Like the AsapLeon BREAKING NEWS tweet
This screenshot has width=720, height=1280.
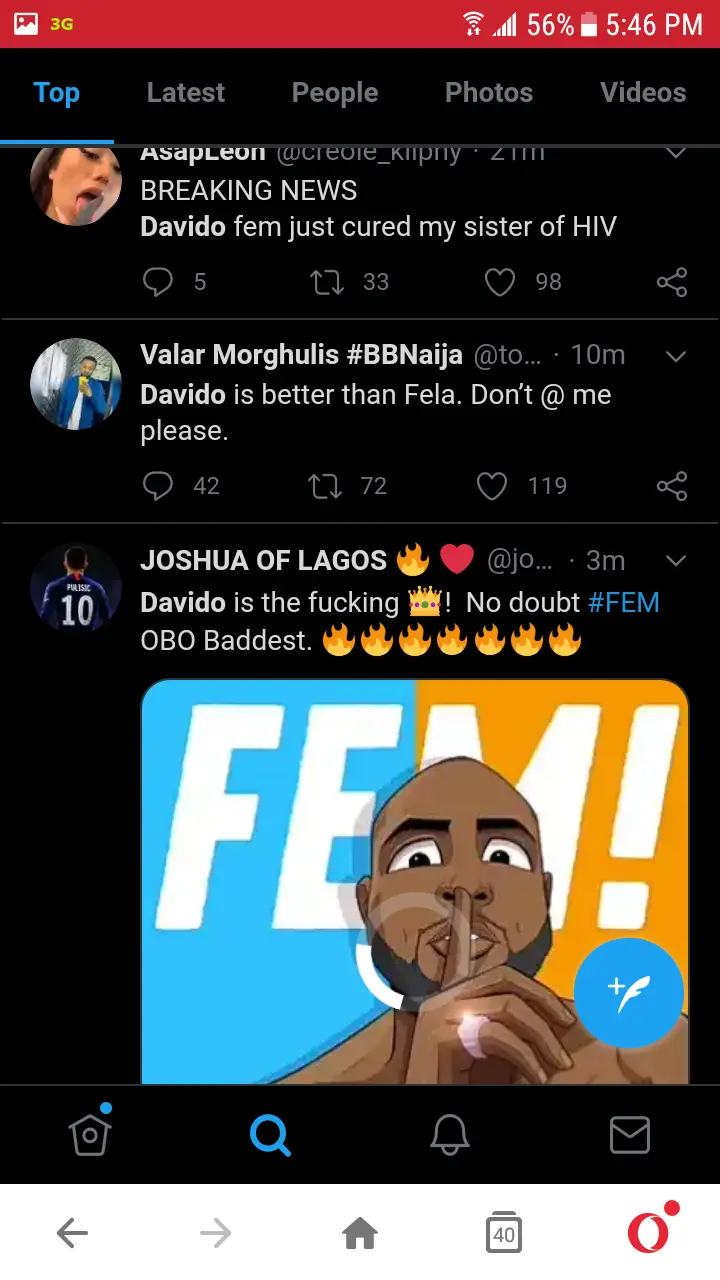[500, 283]
